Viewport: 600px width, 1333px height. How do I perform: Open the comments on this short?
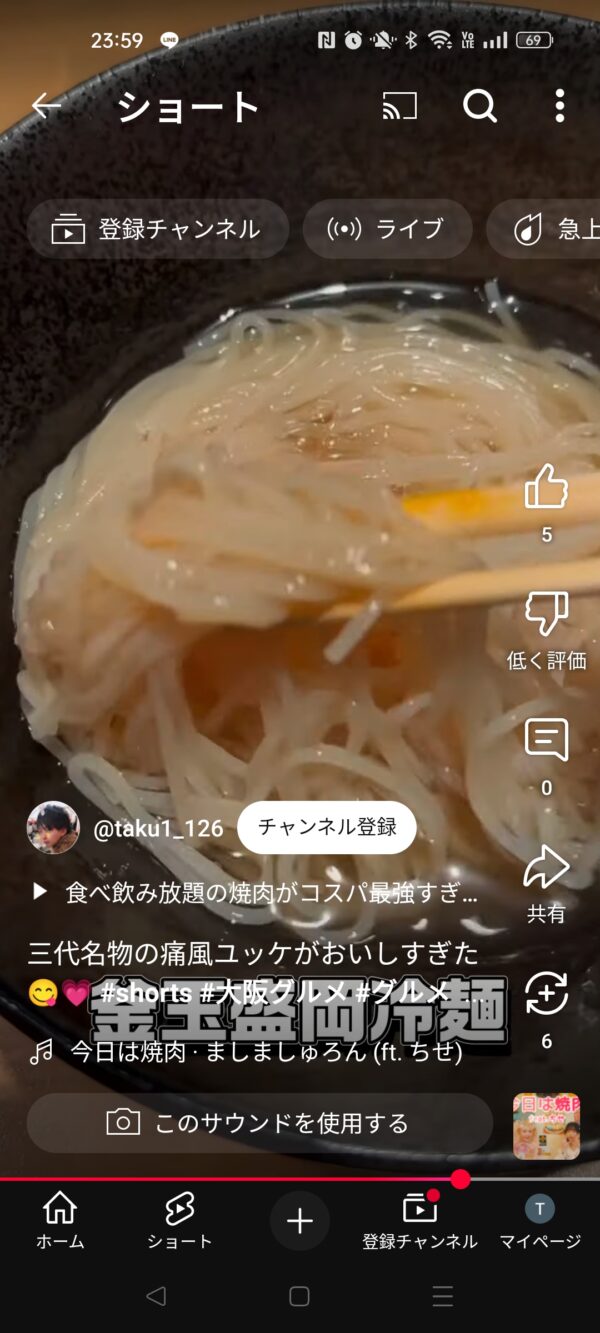[546, 740]
